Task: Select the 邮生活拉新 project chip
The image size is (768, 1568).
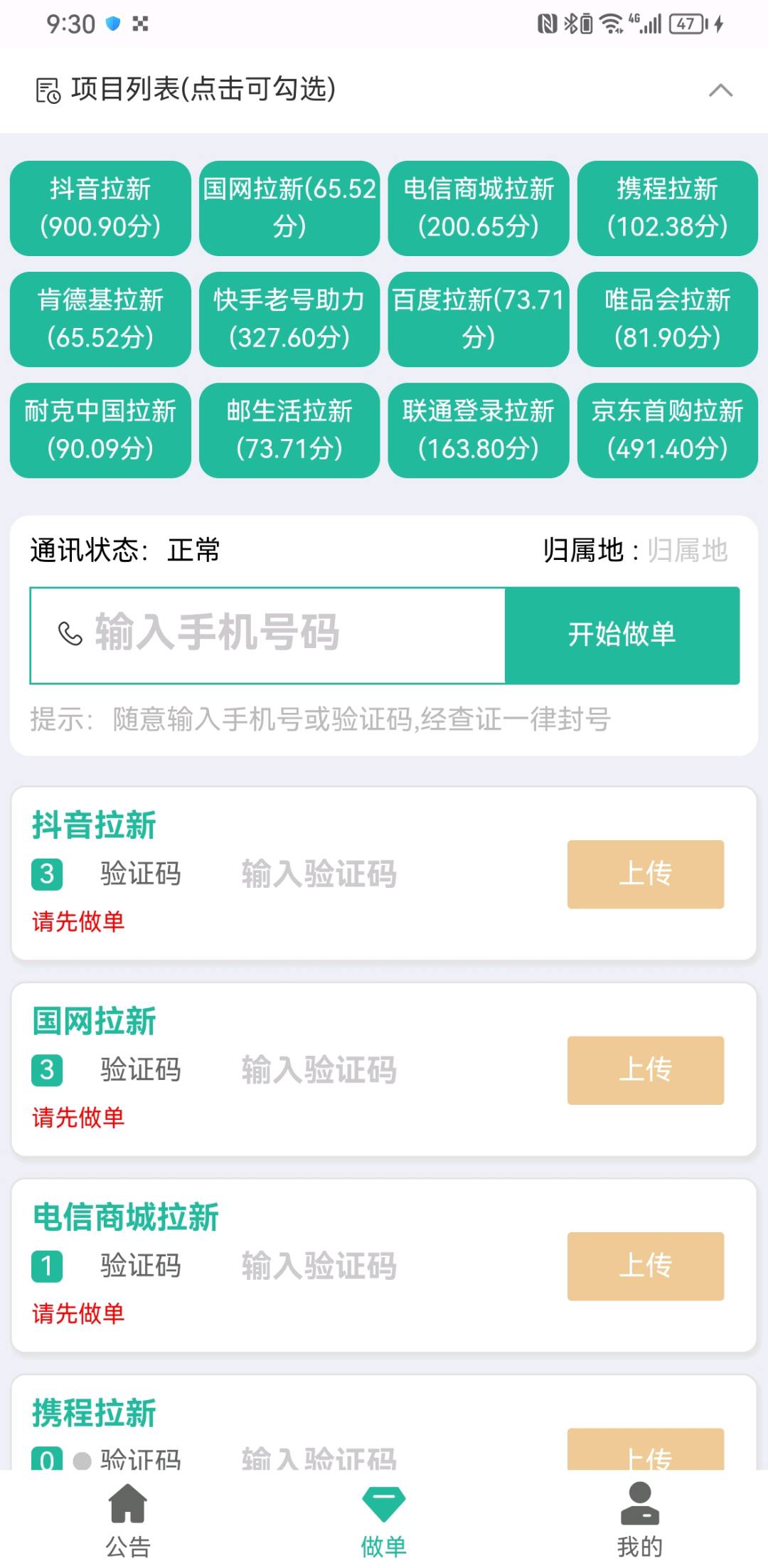Action: pyautogui.click(x=289, y=430)
